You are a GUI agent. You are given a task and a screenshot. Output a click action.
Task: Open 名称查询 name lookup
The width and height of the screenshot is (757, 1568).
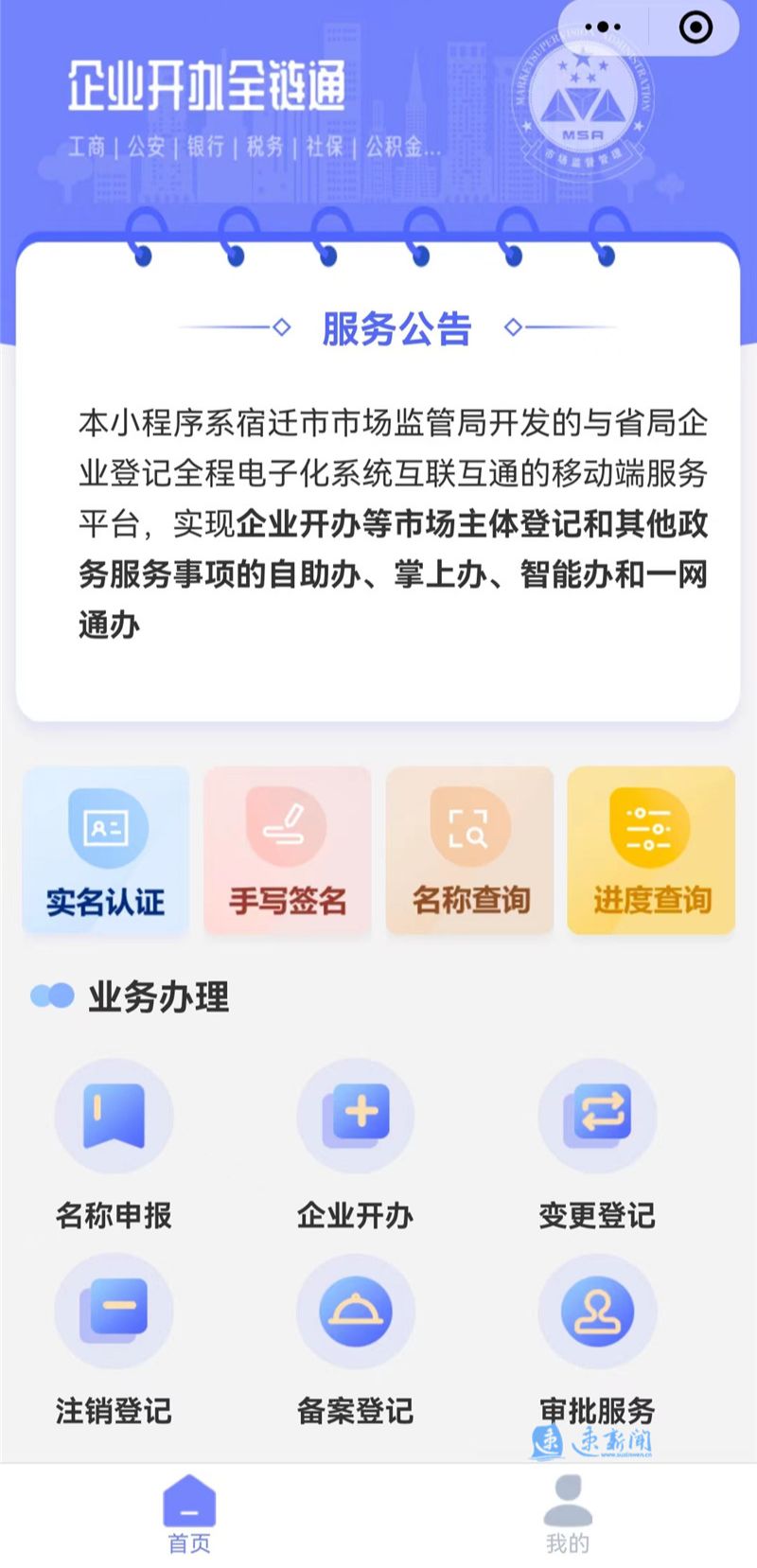(469, 851)
